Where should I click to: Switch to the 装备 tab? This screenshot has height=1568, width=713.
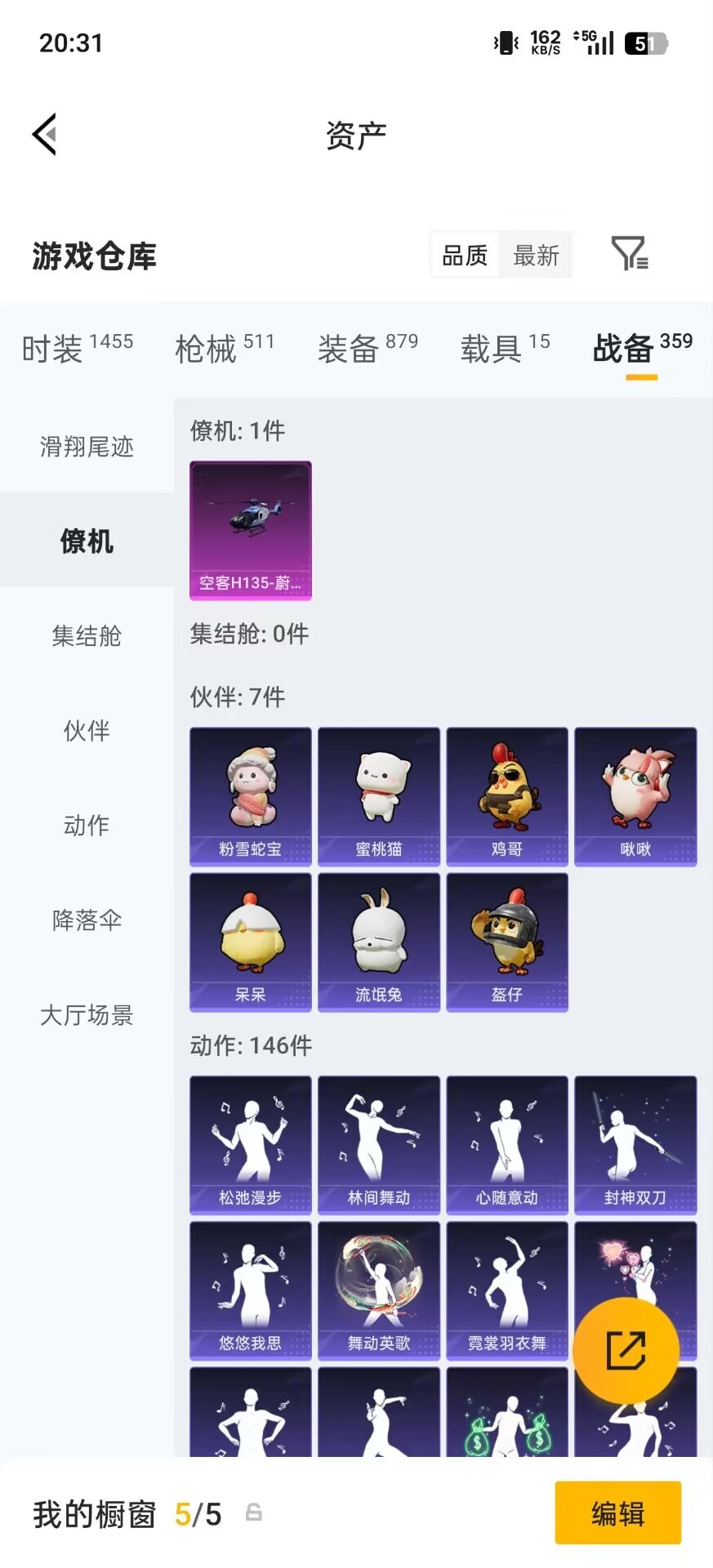pos(368,348)
